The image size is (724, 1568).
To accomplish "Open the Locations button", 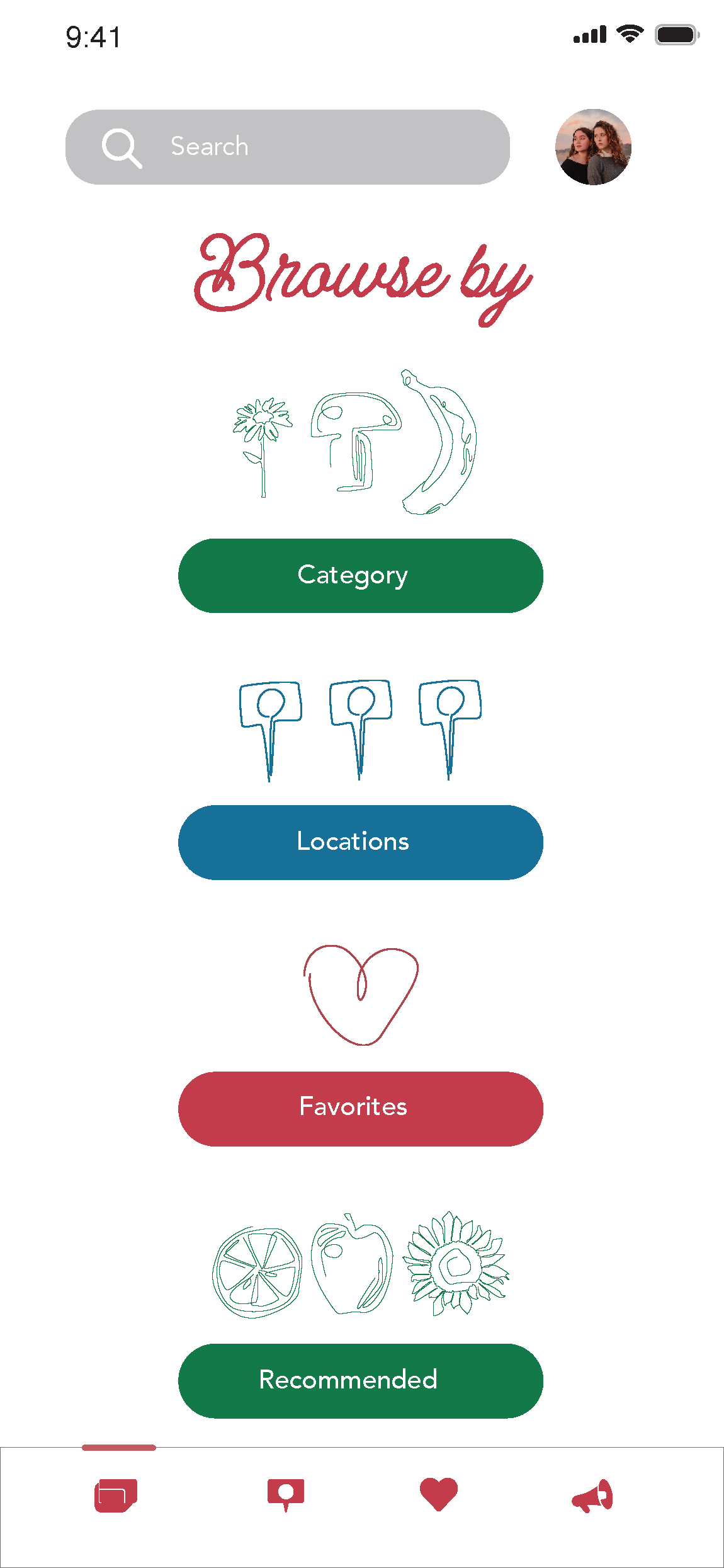I will tap(361, 842).
